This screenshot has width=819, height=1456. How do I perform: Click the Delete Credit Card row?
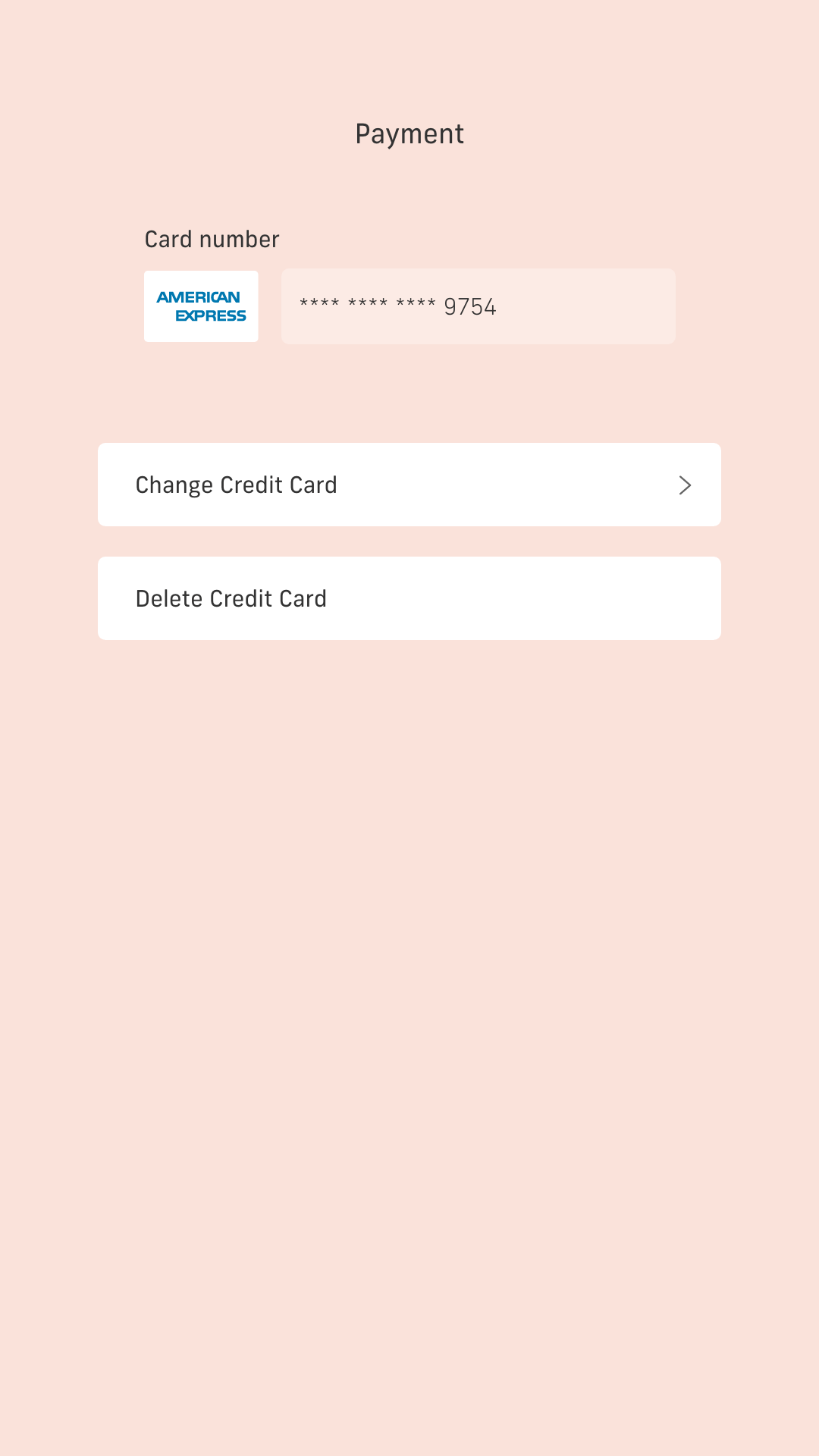[409, 598]
